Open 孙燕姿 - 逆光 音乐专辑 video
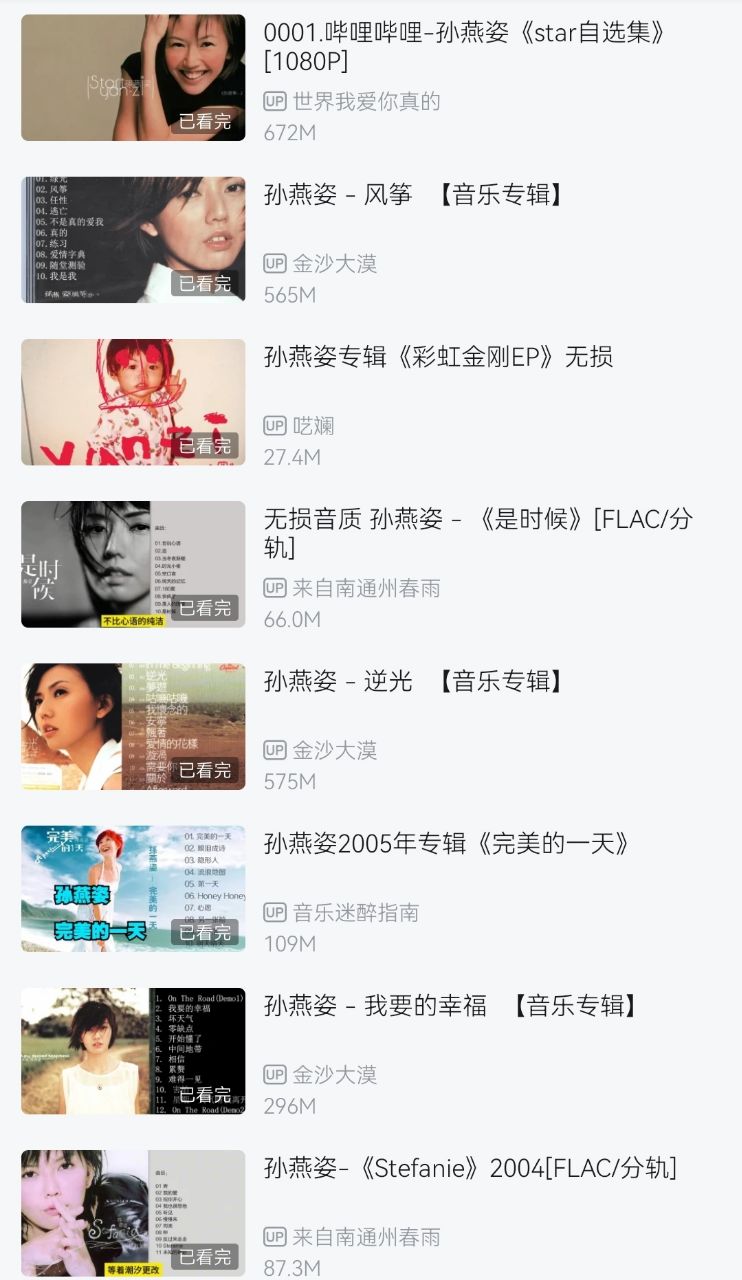 414,682
